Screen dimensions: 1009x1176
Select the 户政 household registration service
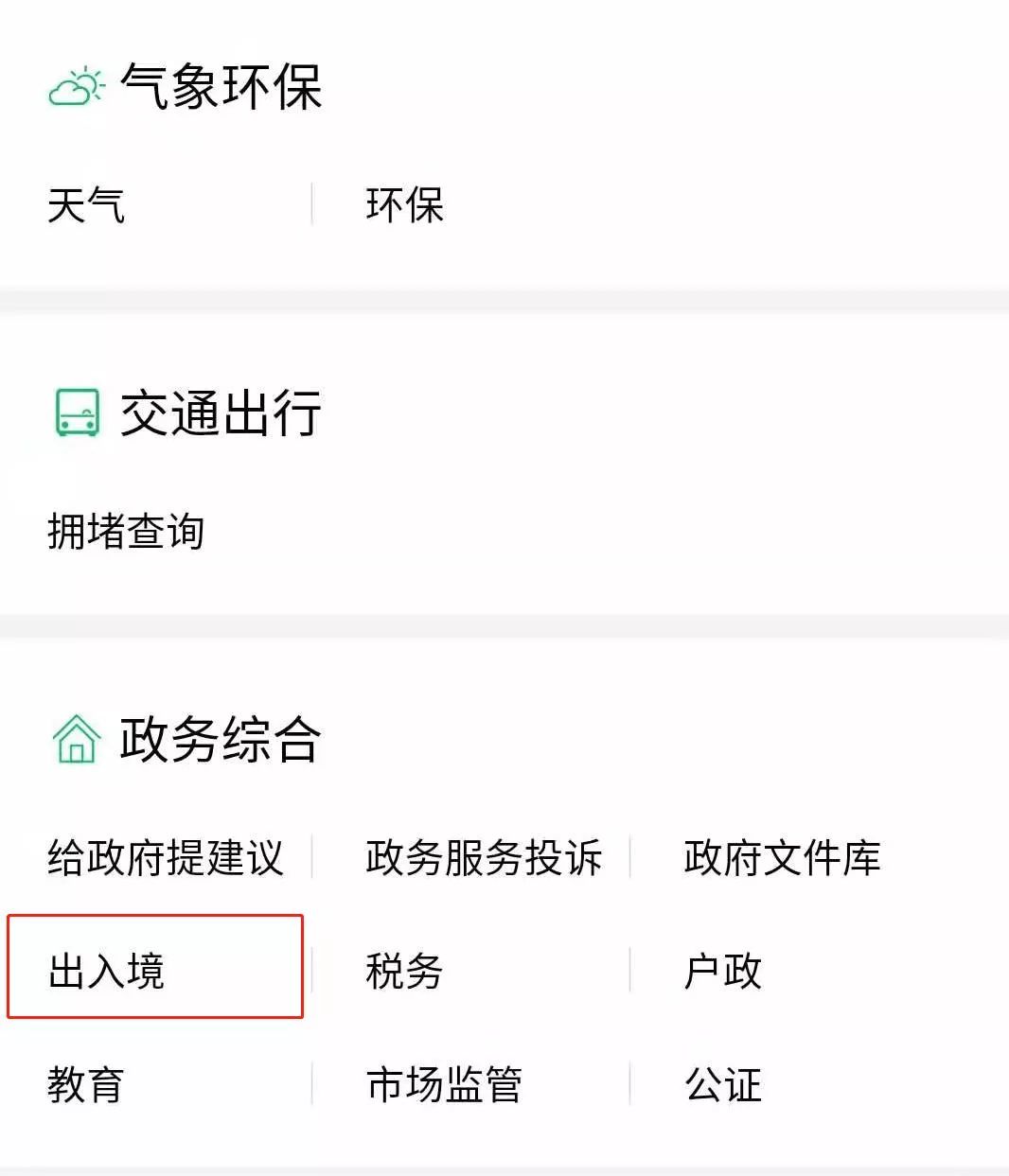tap(721, 970)
